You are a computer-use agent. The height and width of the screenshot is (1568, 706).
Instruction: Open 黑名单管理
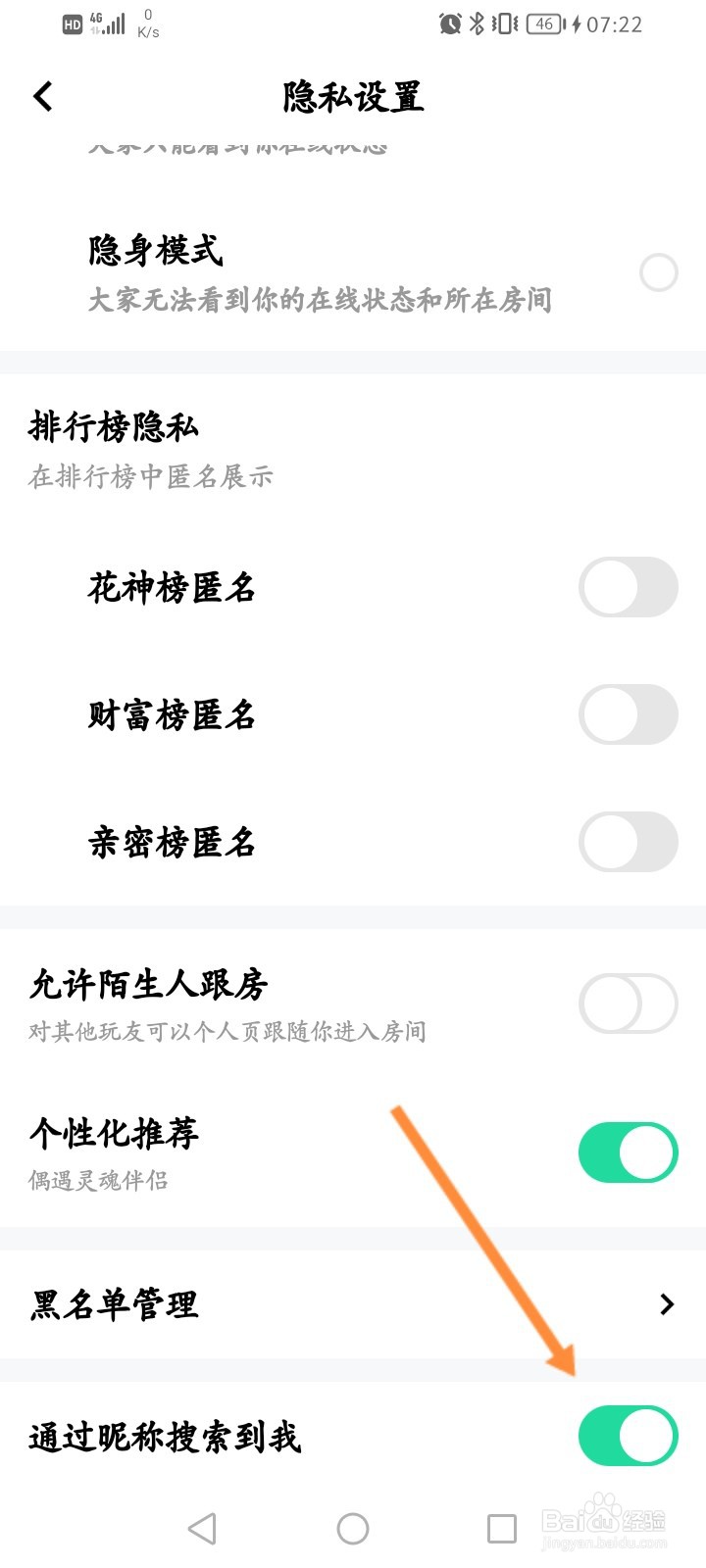(x=353, y=1304)
